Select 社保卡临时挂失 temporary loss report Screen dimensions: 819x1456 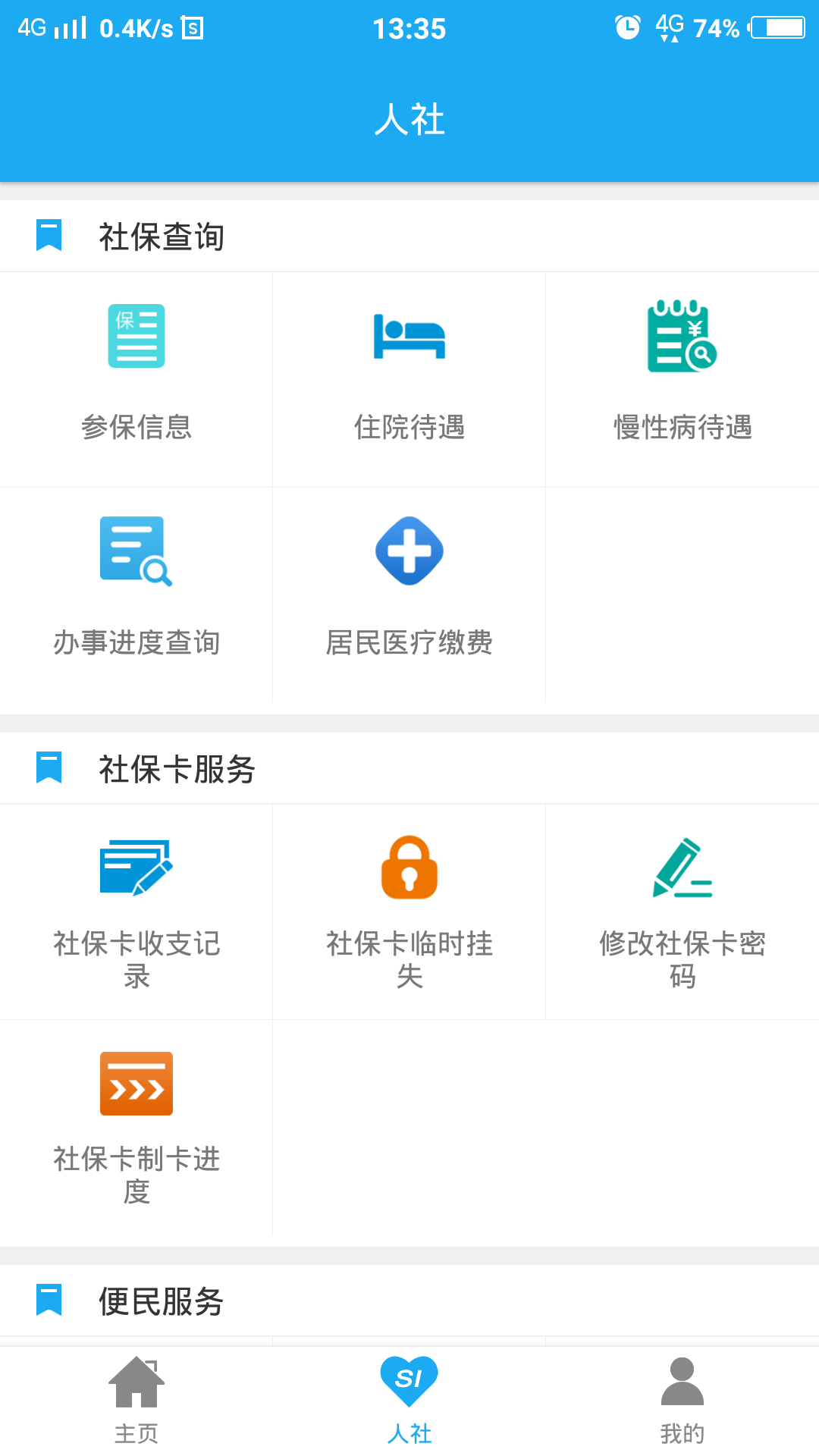409,910
